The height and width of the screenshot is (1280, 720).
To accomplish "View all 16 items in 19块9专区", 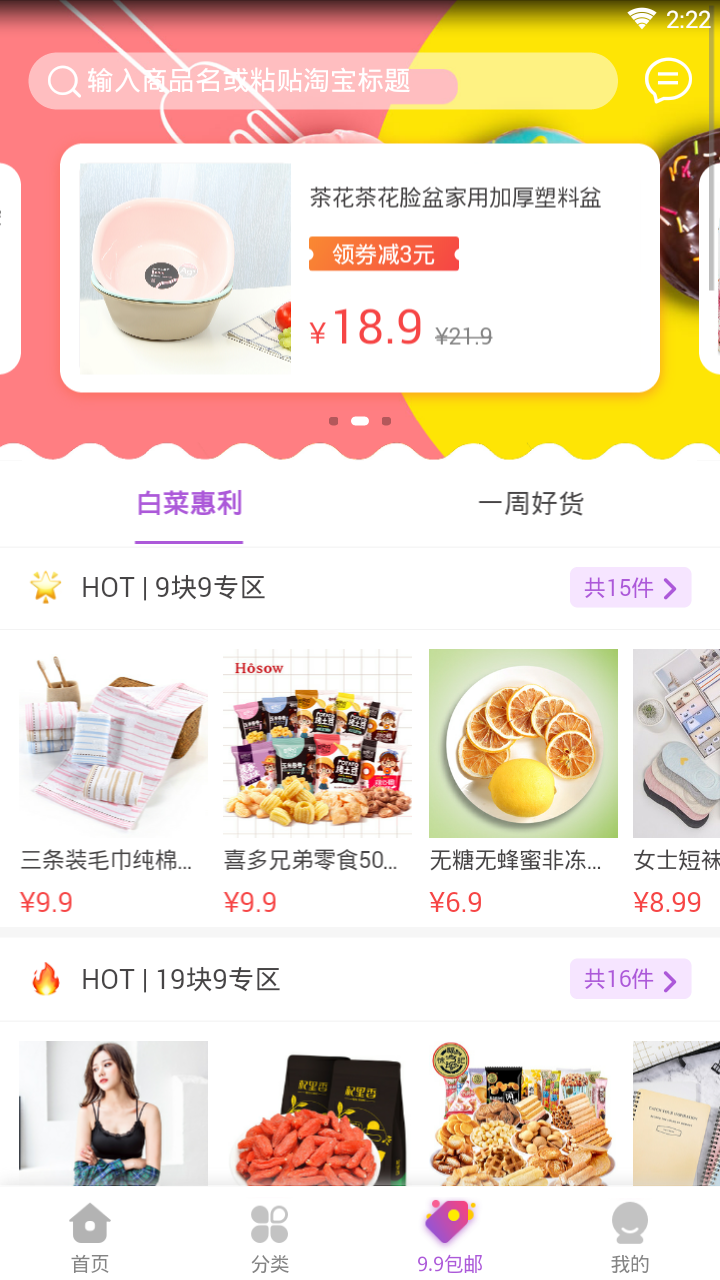I will click(x=630, y=979).
